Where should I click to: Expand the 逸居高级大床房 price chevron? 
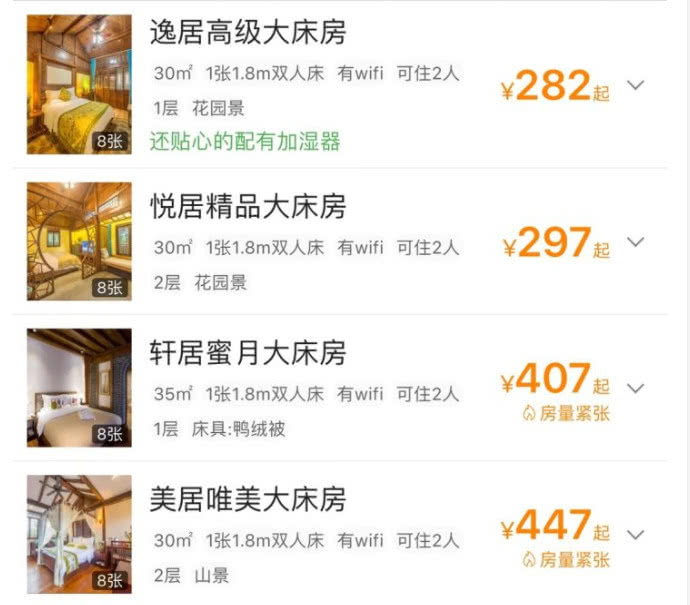pos(635,85)
